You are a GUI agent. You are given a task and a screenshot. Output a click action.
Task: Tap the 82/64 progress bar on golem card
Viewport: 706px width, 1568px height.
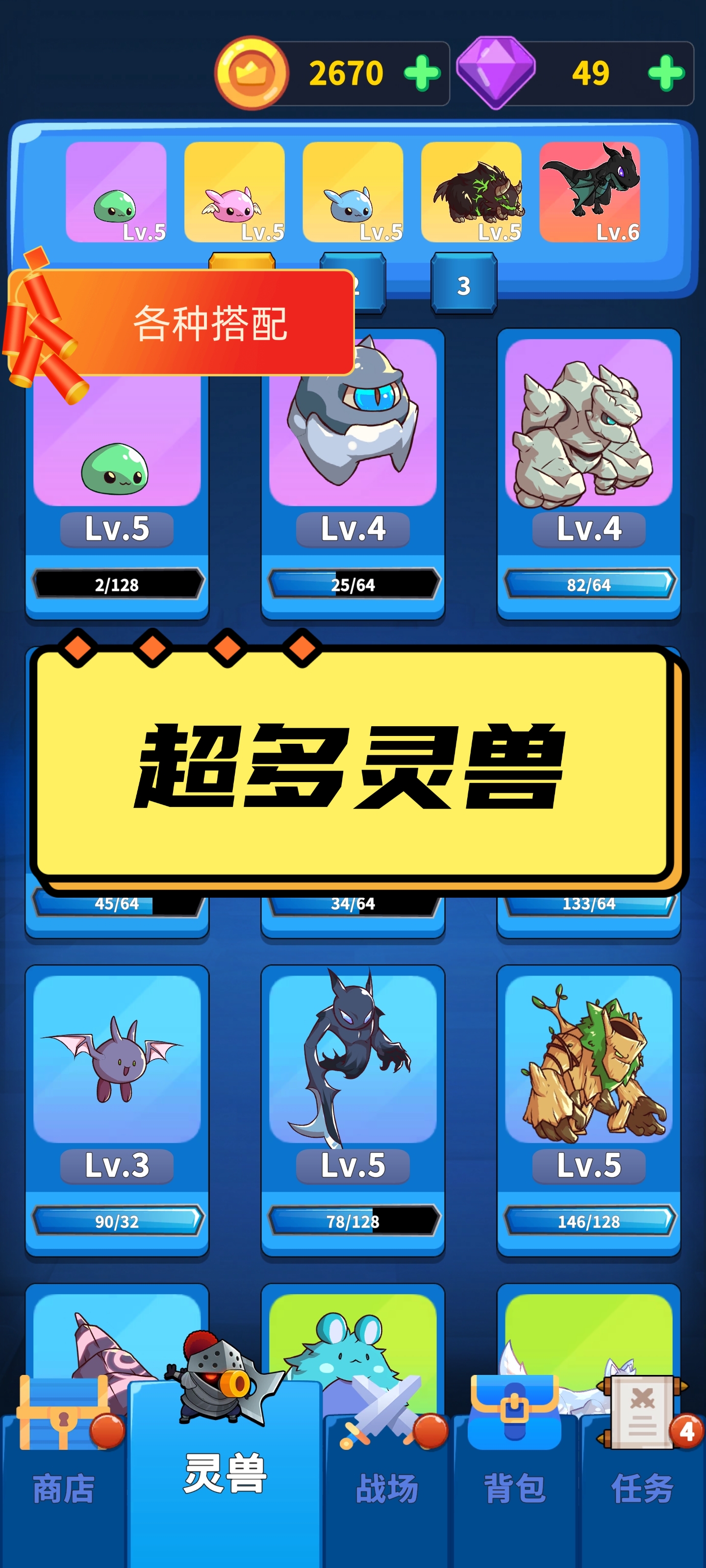[589, 585]
